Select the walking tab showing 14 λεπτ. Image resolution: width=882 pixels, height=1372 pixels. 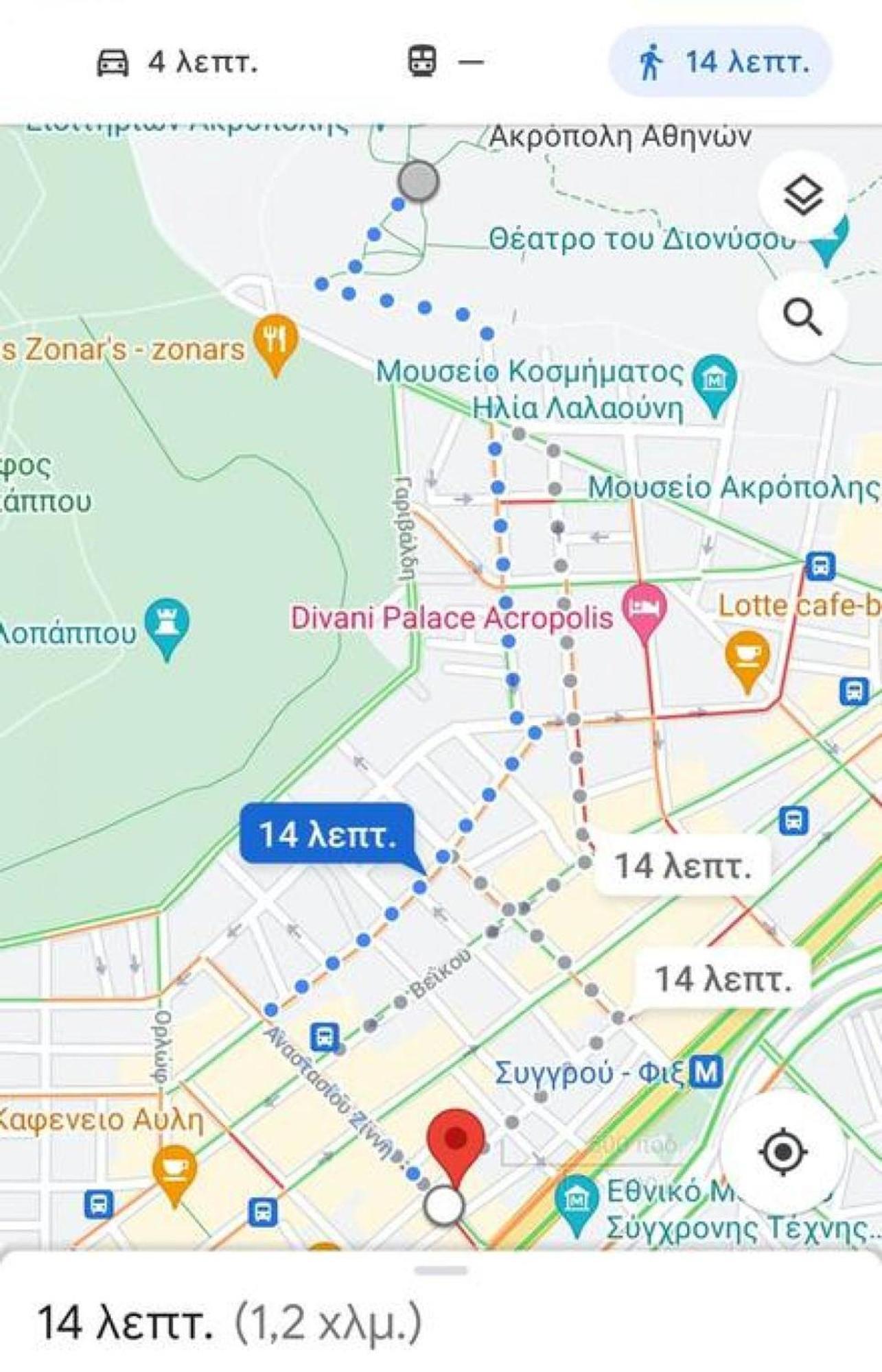point(721,62)
